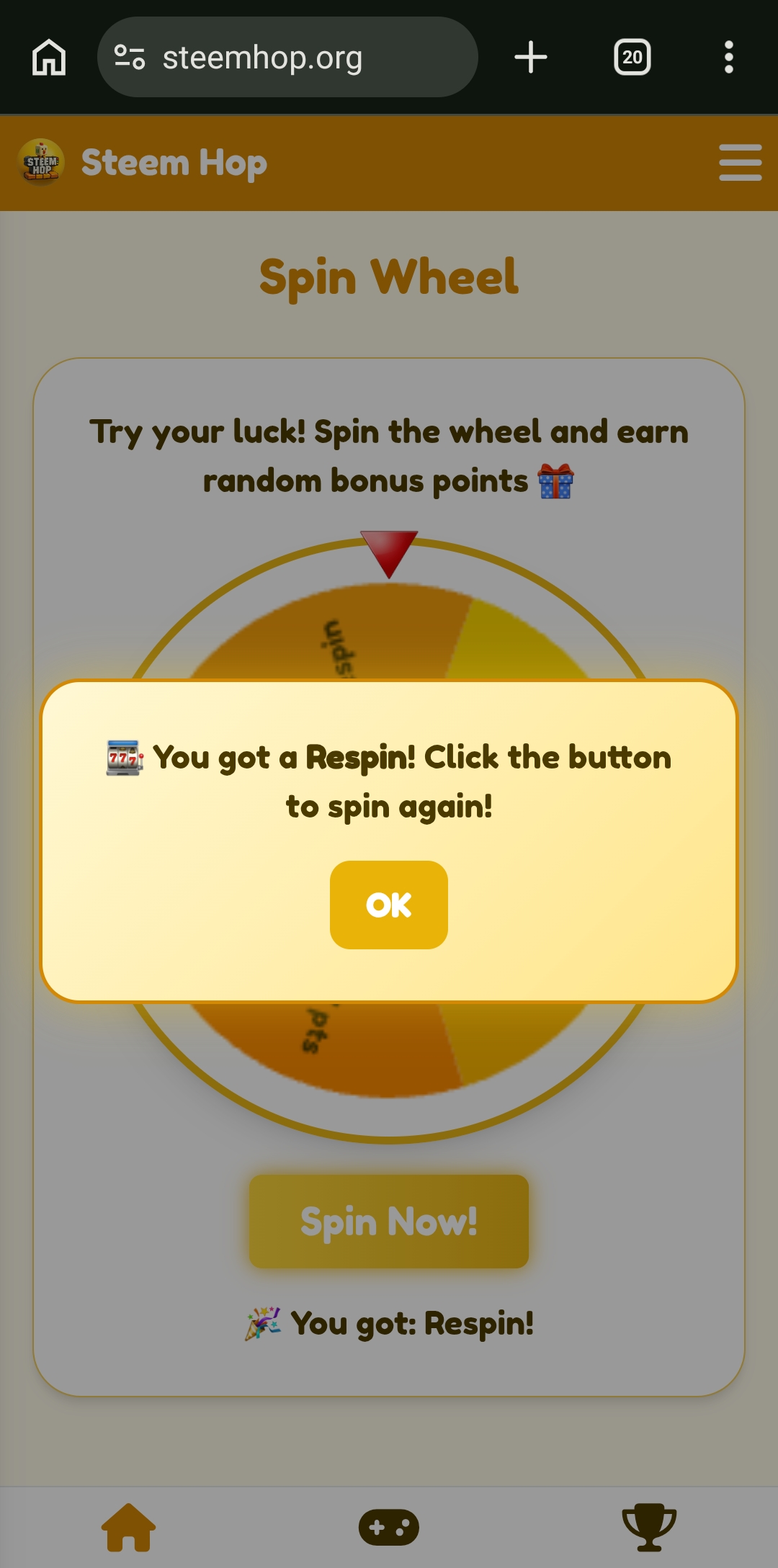Viewport: 778px width, 1568px height.
Task: Tap the Spin Now! button
Action: point(389,1222)
